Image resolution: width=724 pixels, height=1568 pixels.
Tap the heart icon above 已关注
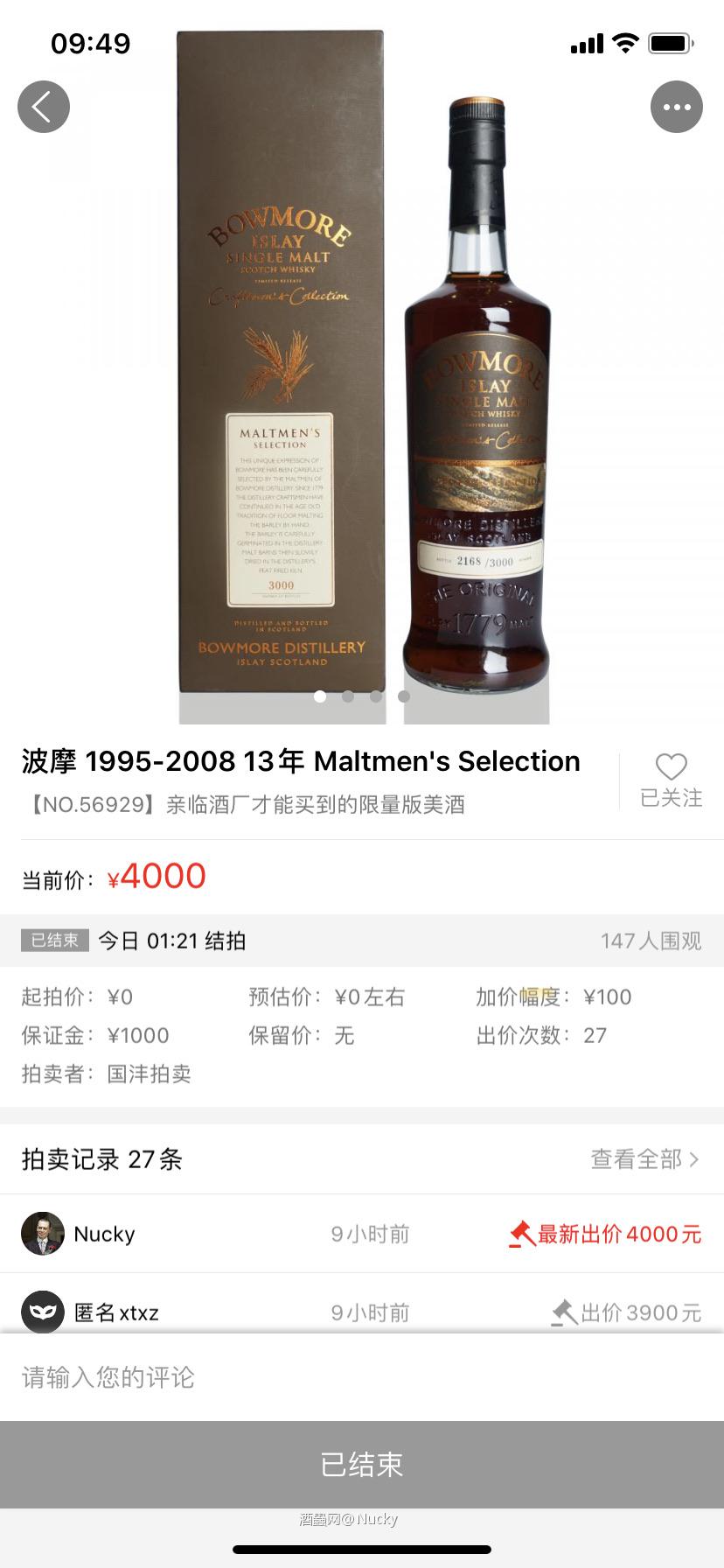point(671,767)
